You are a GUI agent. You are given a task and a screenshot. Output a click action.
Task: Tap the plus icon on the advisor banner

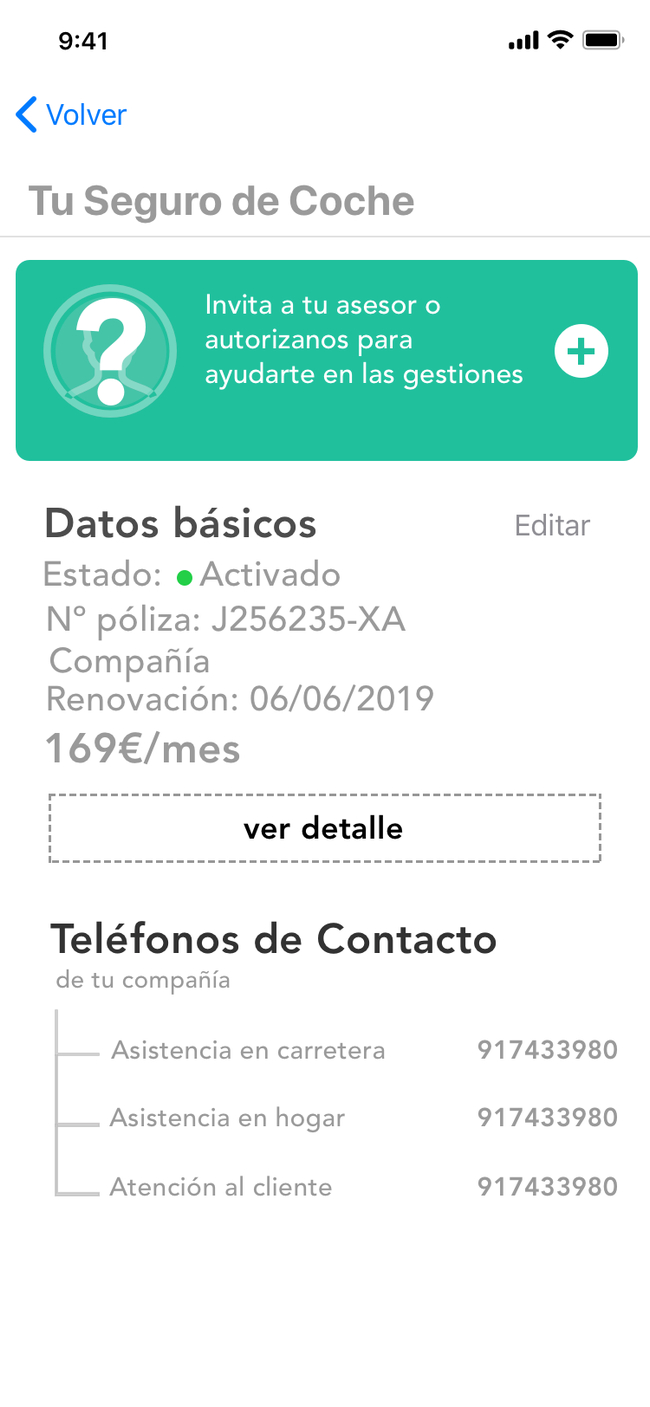click(581, 351)
